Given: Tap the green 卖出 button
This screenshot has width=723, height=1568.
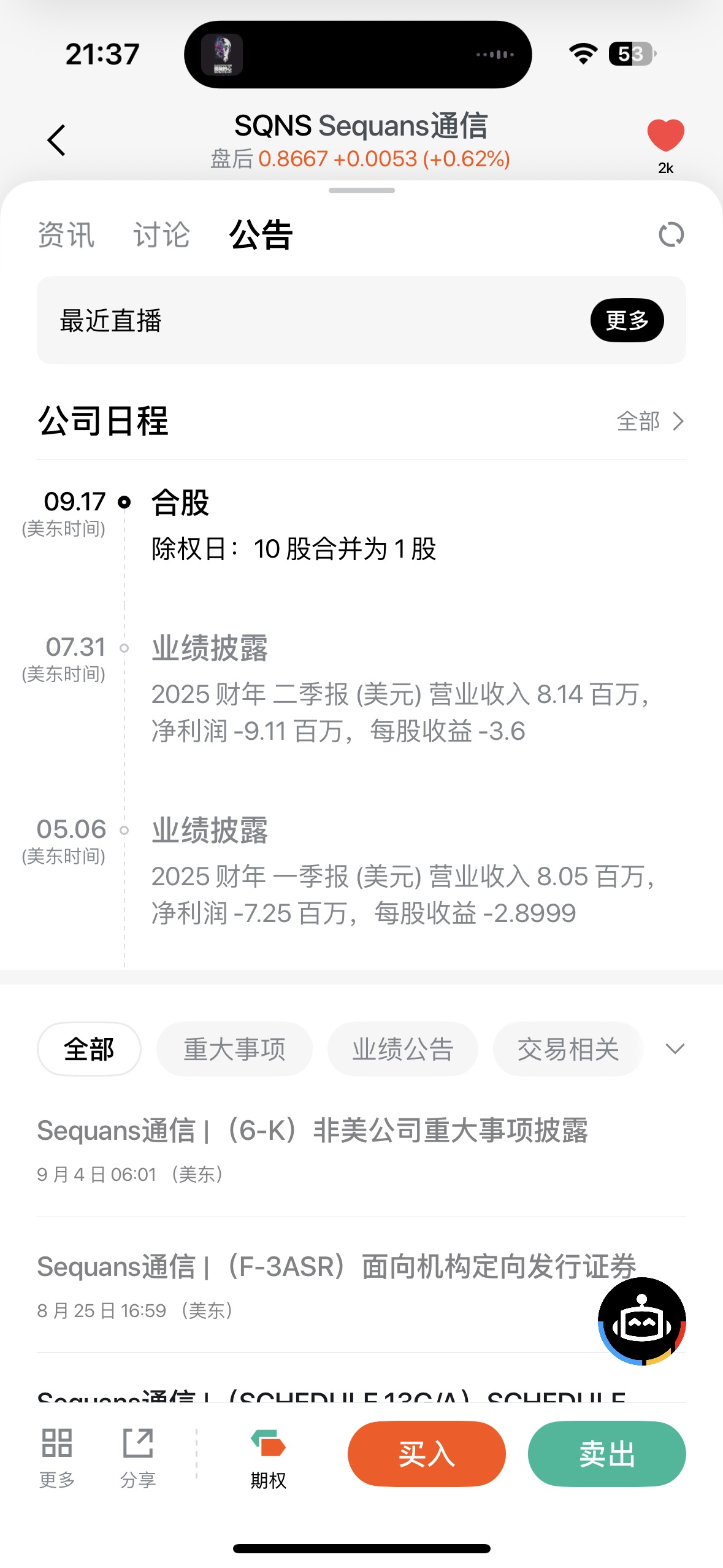Looking at the screenshot, I should [606, 1454].
